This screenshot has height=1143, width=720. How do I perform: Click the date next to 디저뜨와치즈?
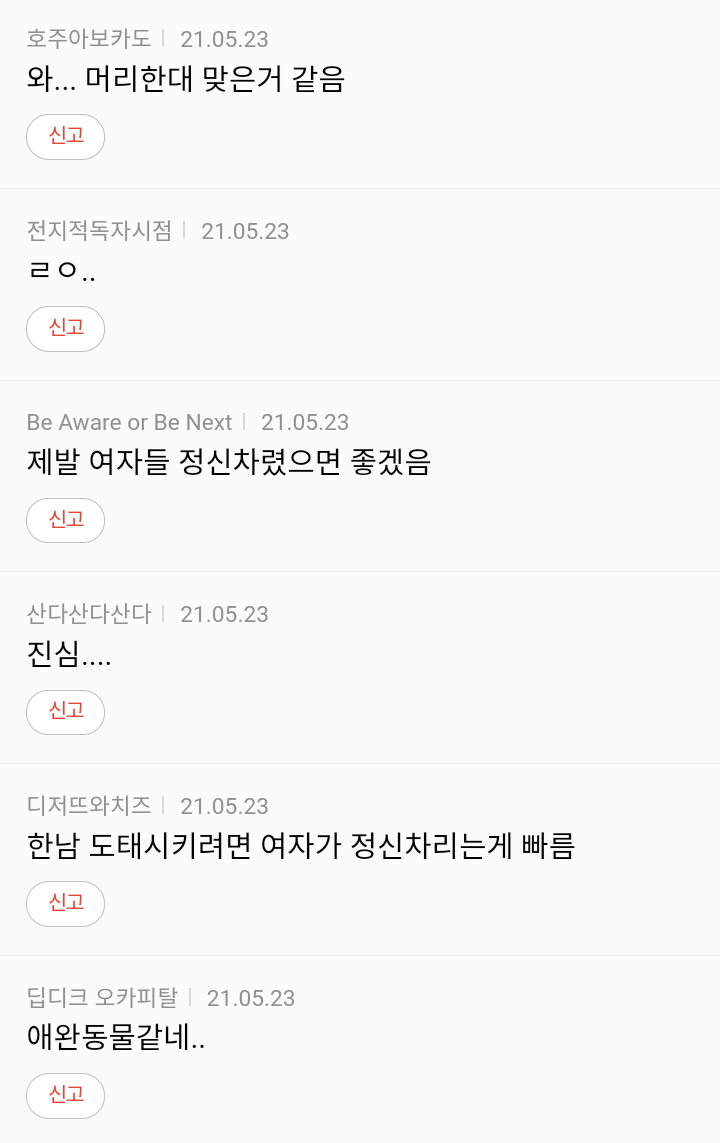coord(222,806)
